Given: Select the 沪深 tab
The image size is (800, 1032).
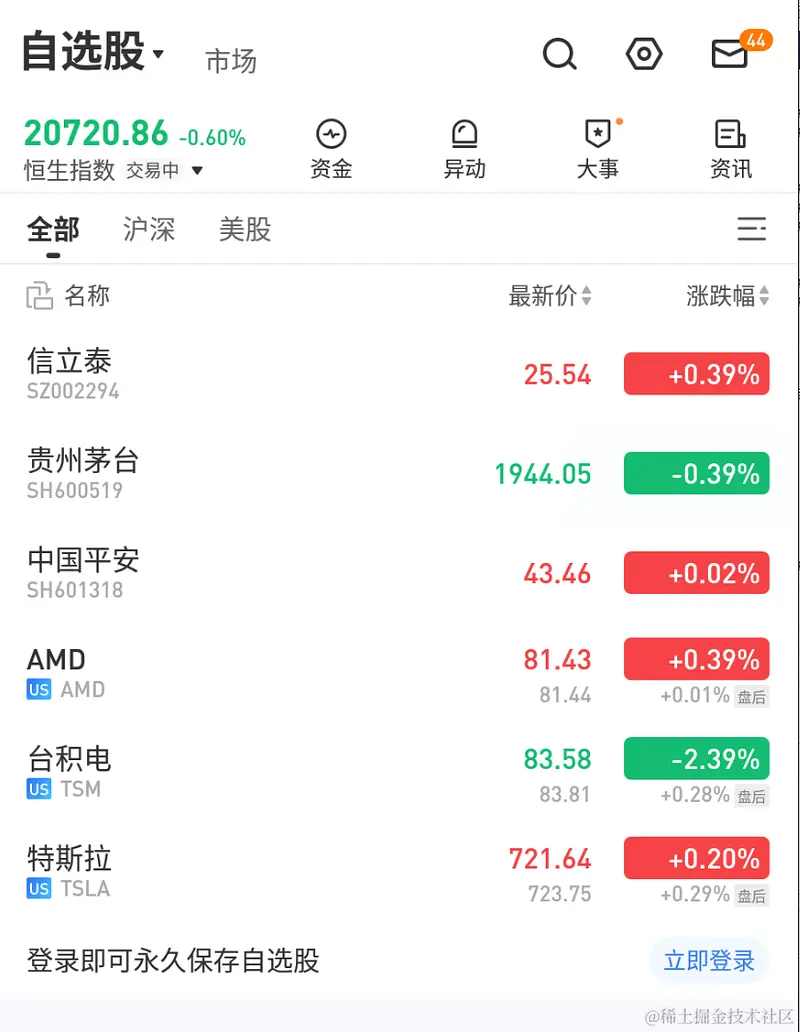Looking at the screenshot, I should (149, 230).
